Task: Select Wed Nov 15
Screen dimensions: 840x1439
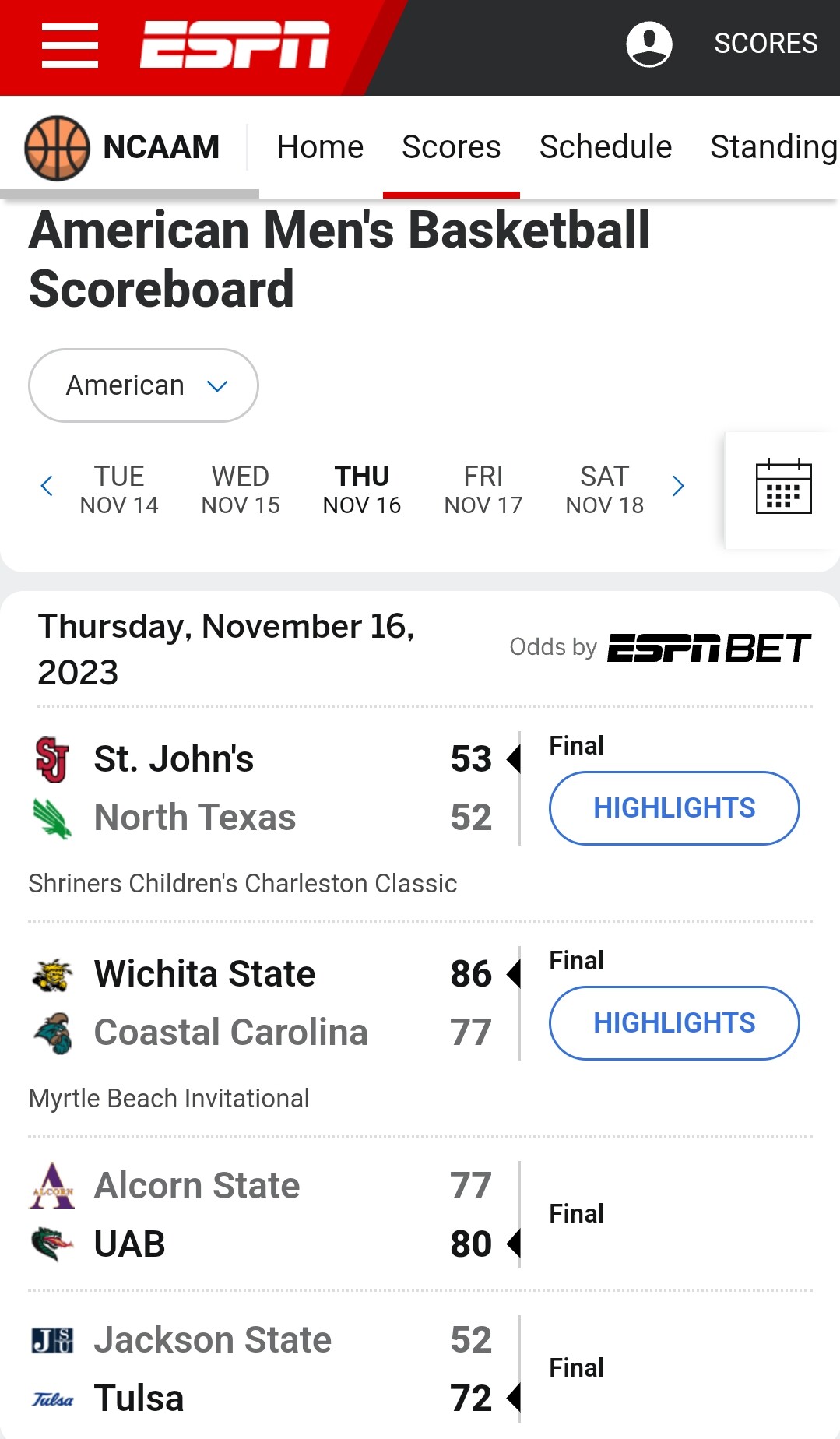Action: click(x=241, y=490)
